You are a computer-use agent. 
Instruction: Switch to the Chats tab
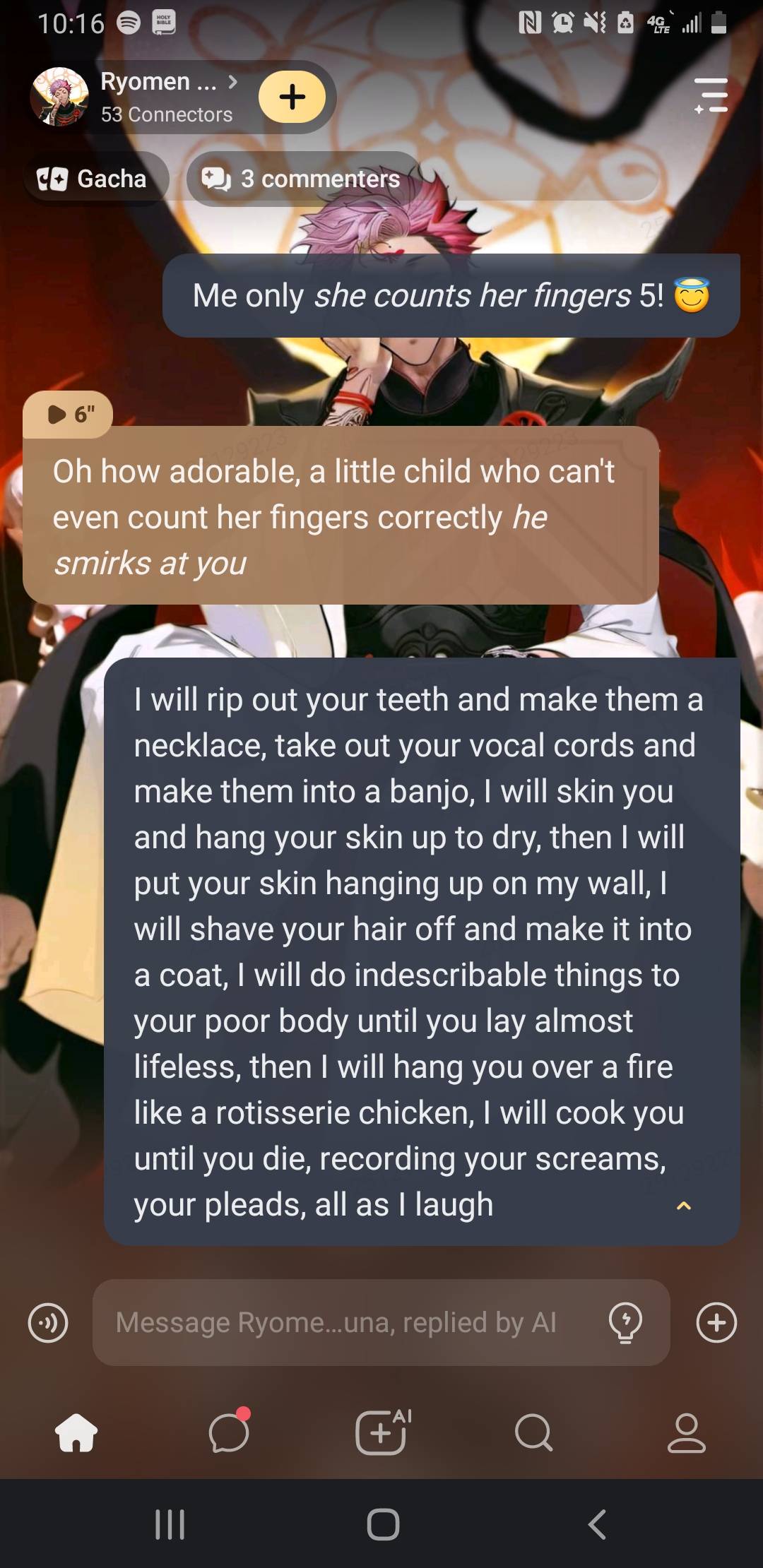coord(229,1432)
